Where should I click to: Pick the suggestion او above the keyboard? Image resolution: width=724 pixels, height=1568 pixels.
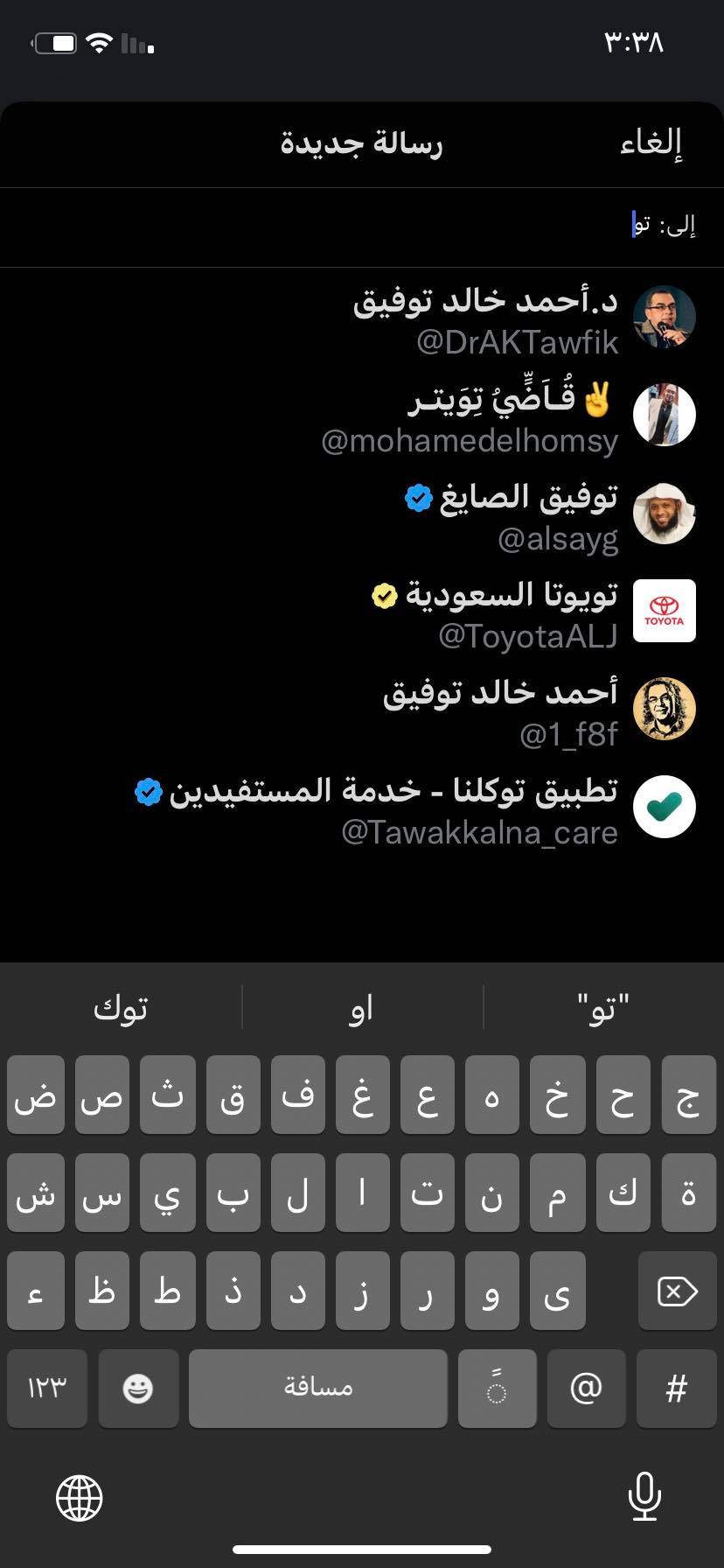(x=362, y=1009)
